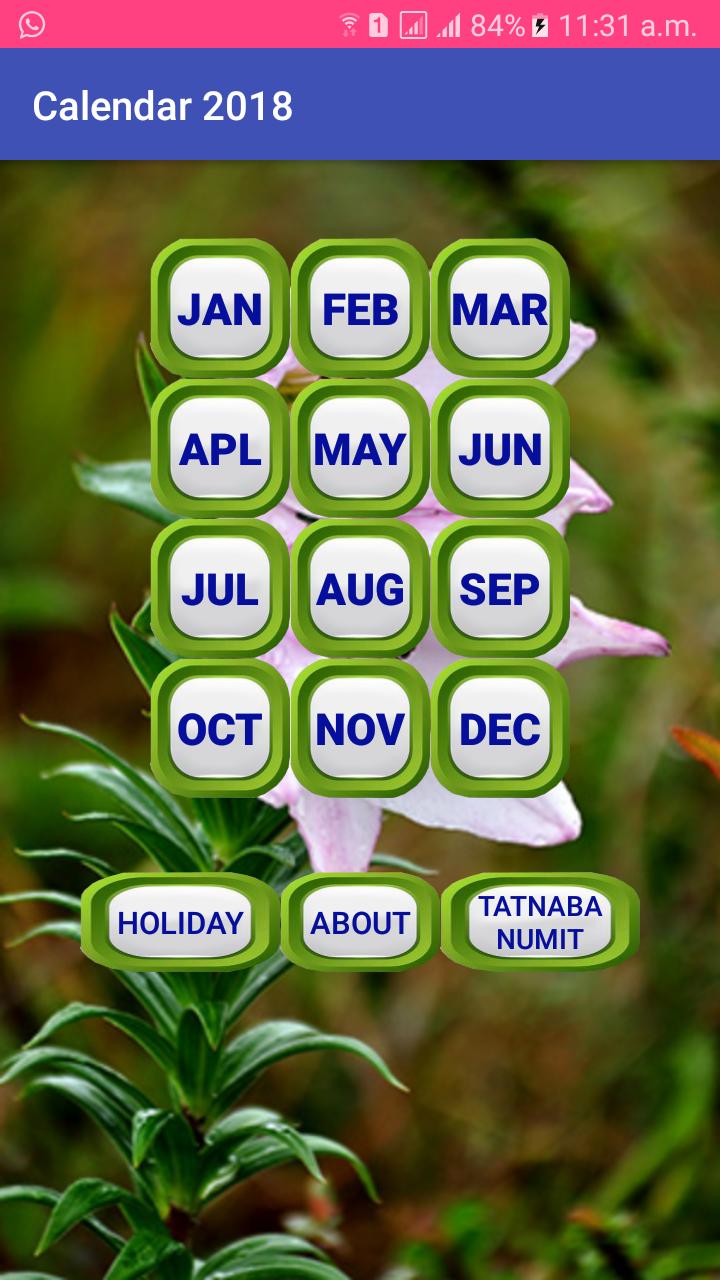Open the DEC month calendar
This screenshot has width=720, height=1280.
point(499,730)
